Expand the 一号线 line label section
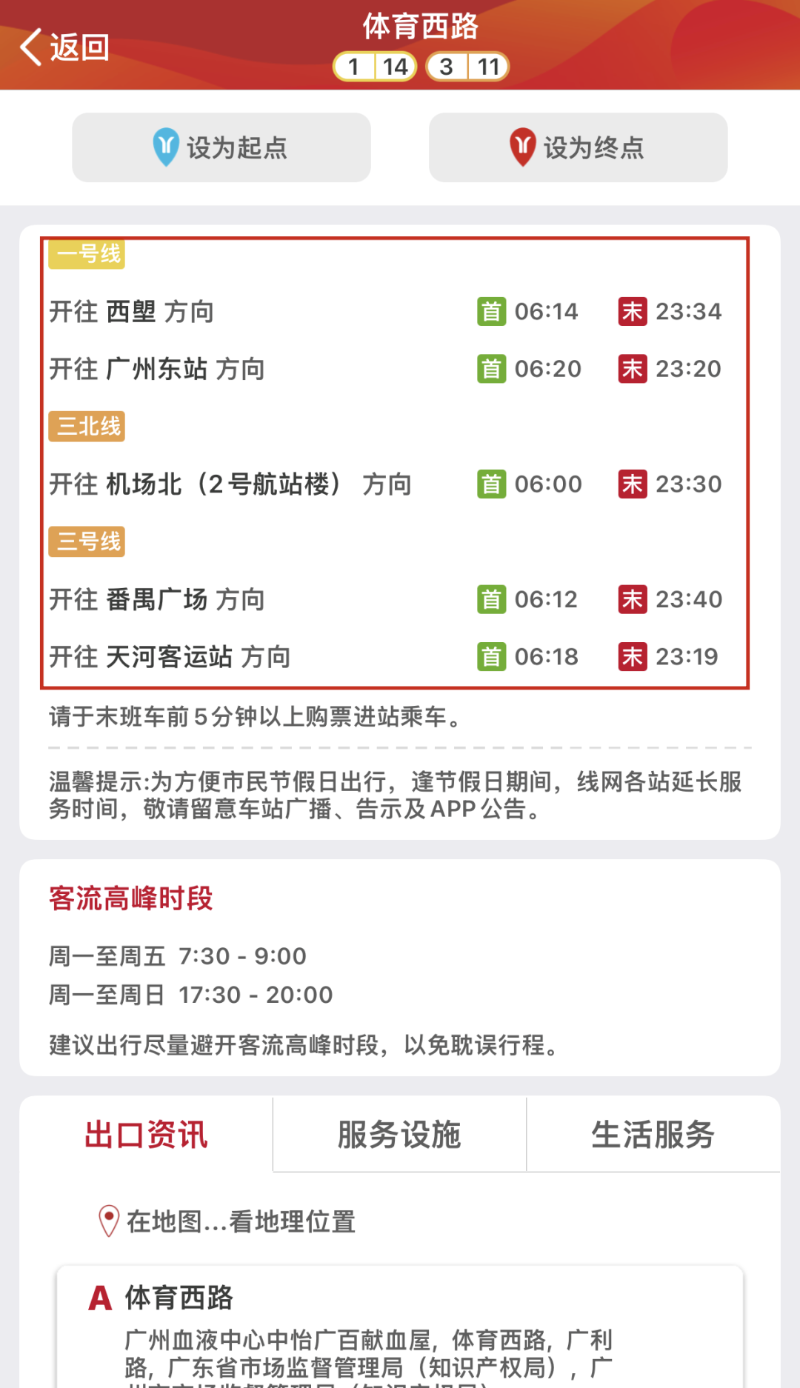Screen dimensions: 800x1388 pos(86,254)
